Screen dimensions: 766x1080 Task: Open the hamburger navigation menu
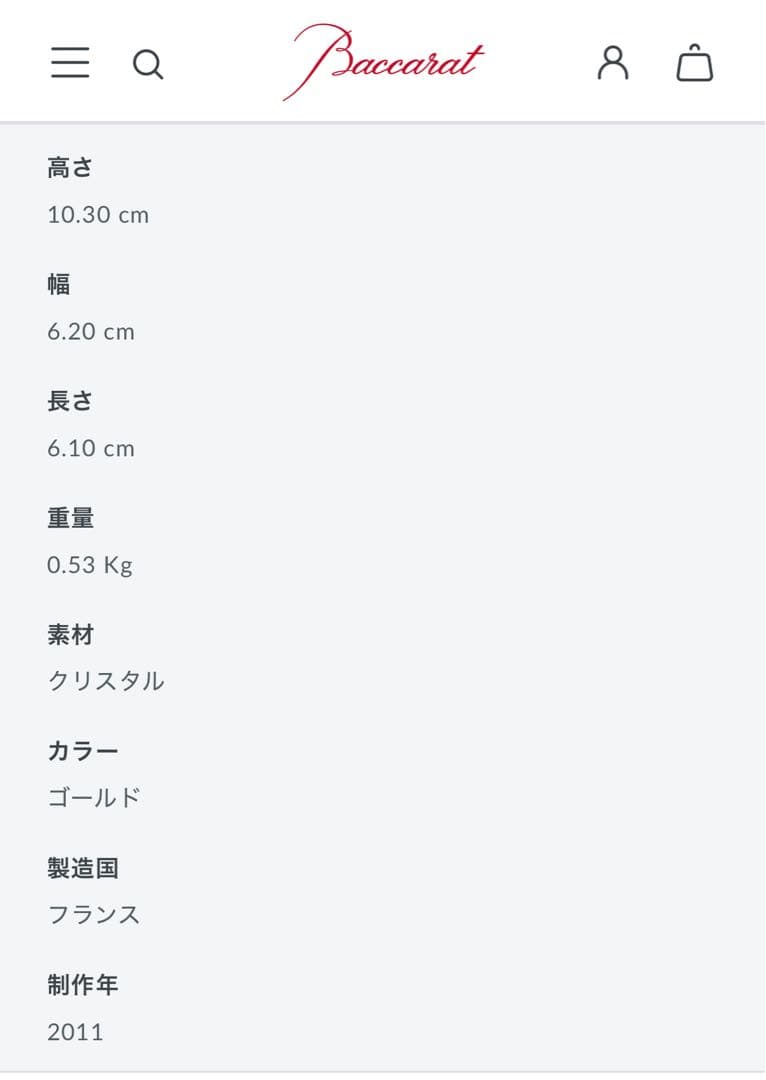(x=68, y=63)
